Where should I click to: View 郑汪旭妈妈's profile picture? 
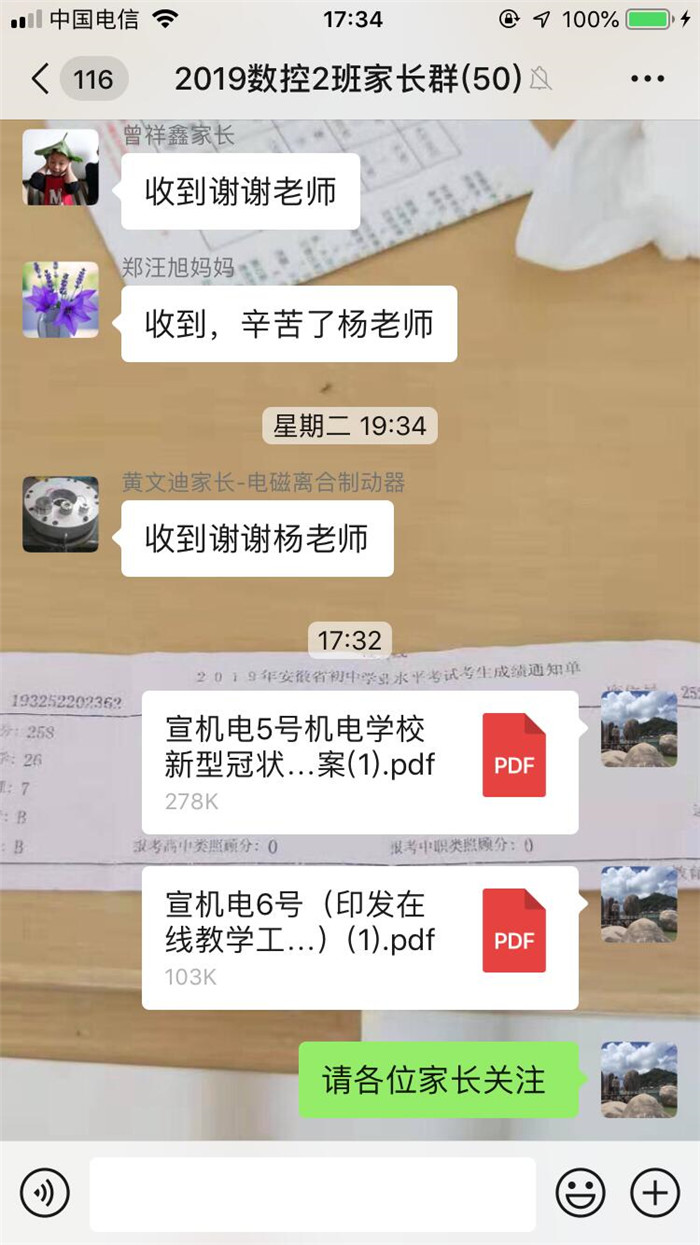[x=60, y=300]
